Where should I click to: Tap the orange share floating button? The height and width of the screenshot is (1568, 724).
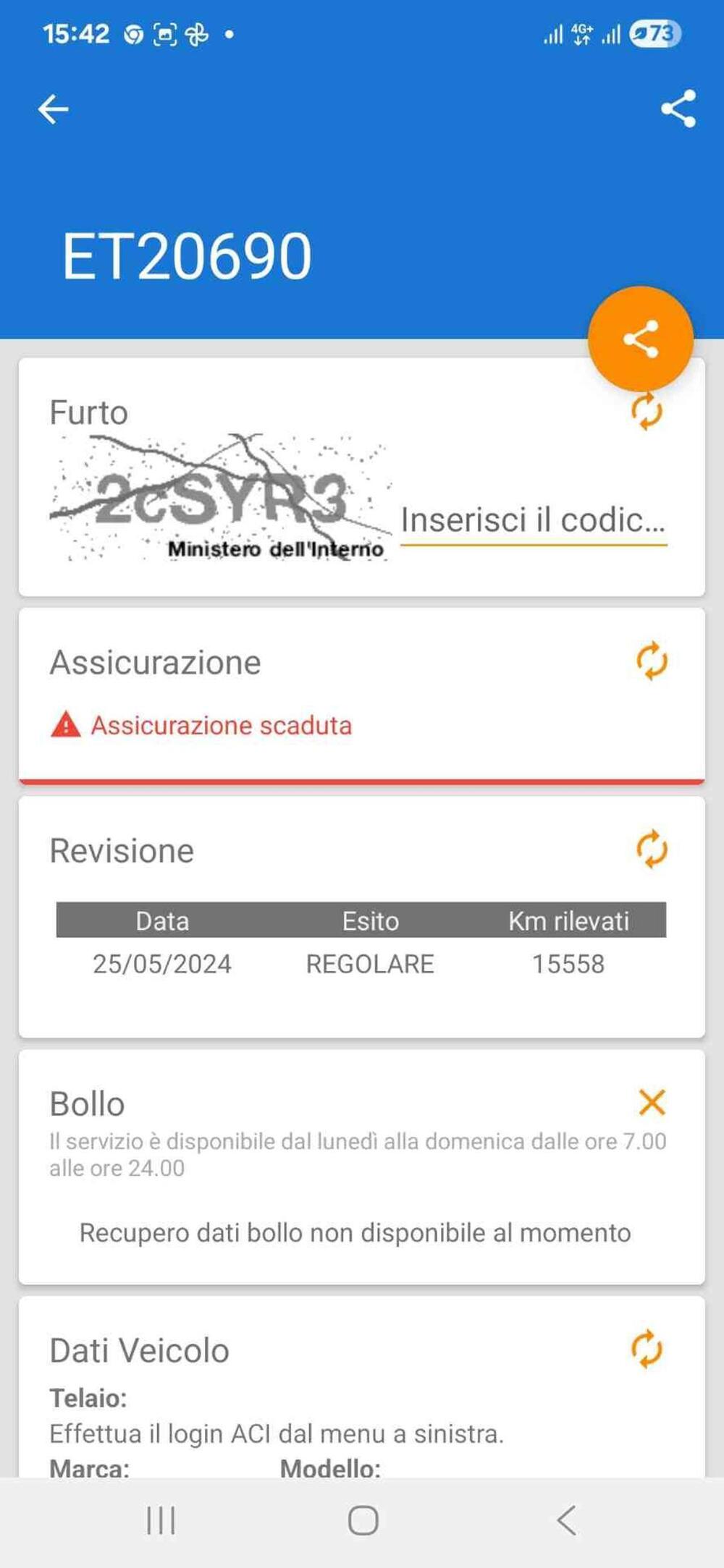point(641,337)
